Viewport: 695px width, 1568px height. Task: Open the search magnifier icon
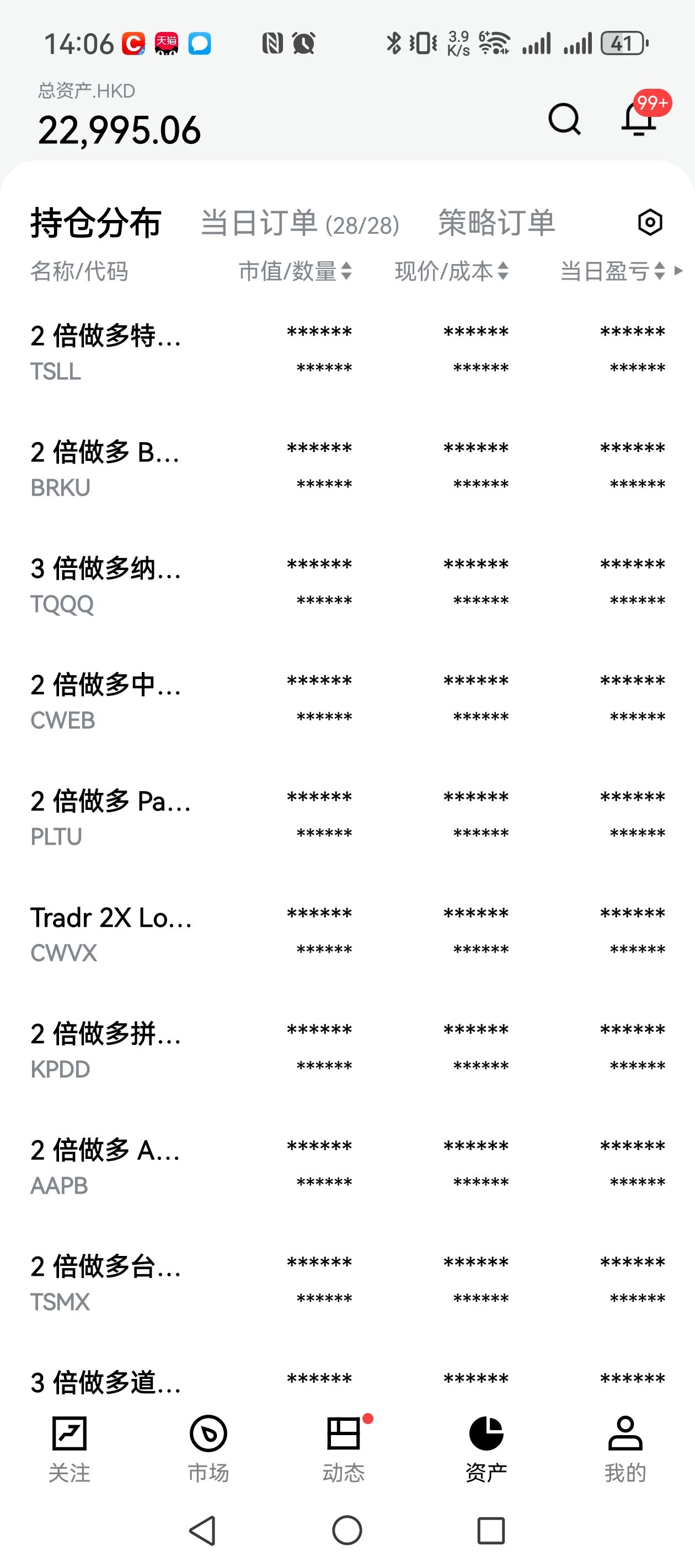click(x=564, y=119)
